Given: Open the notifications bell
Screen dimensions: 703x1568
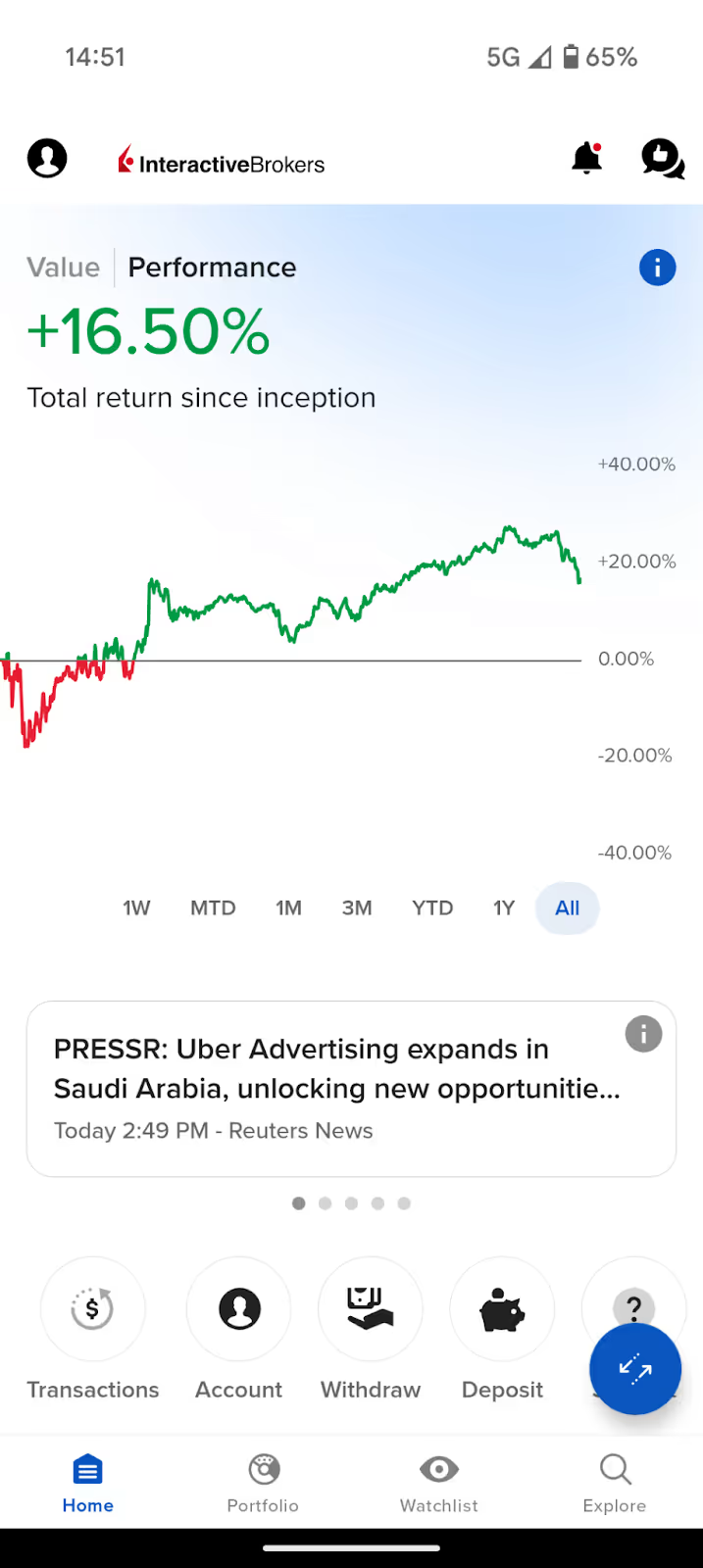Looking at the screenshot, I should point(586,158).
